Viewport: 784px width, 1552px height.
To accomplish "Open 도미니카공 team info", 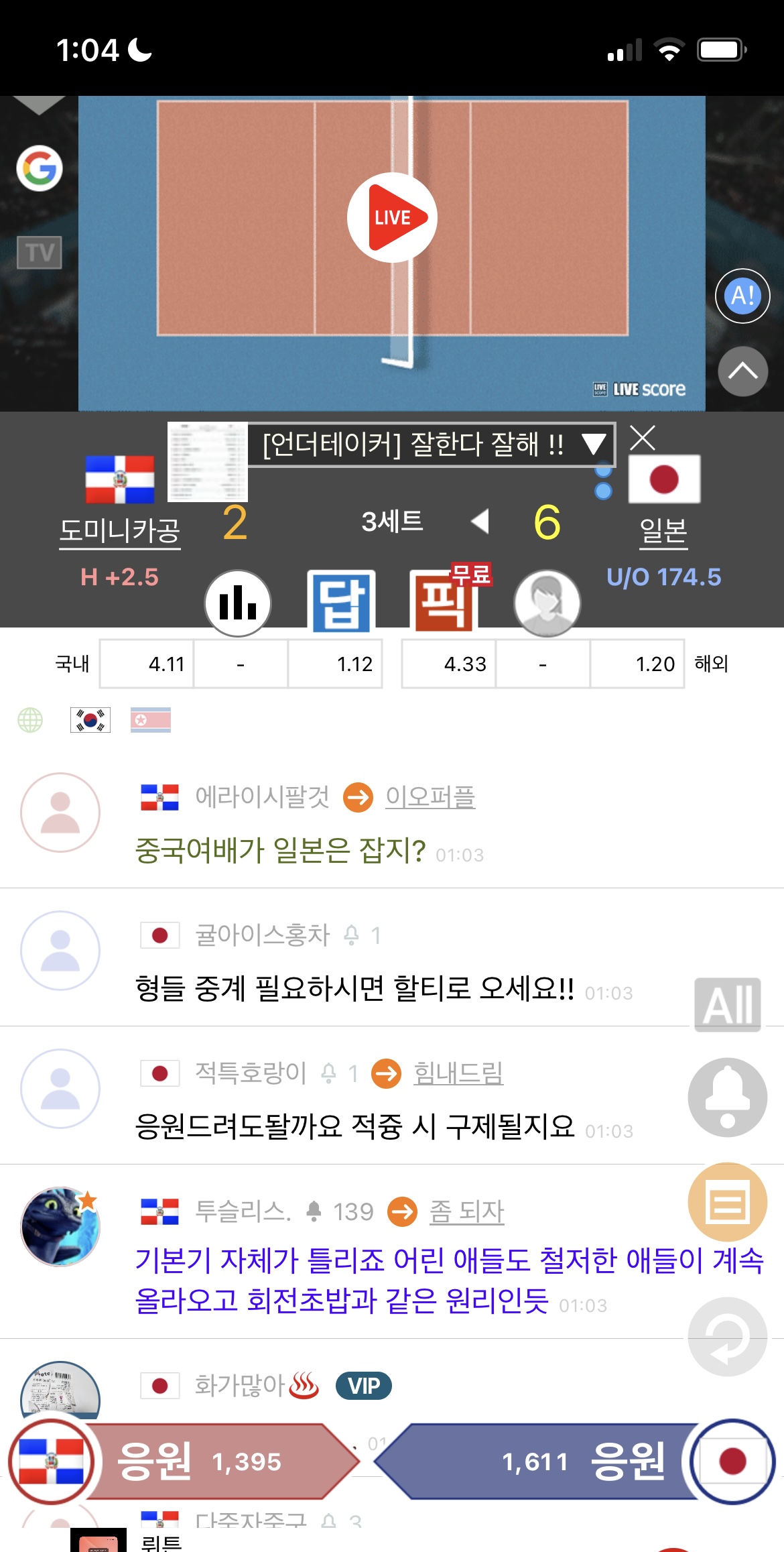I will pyautogui.click(x=120, y=531).
